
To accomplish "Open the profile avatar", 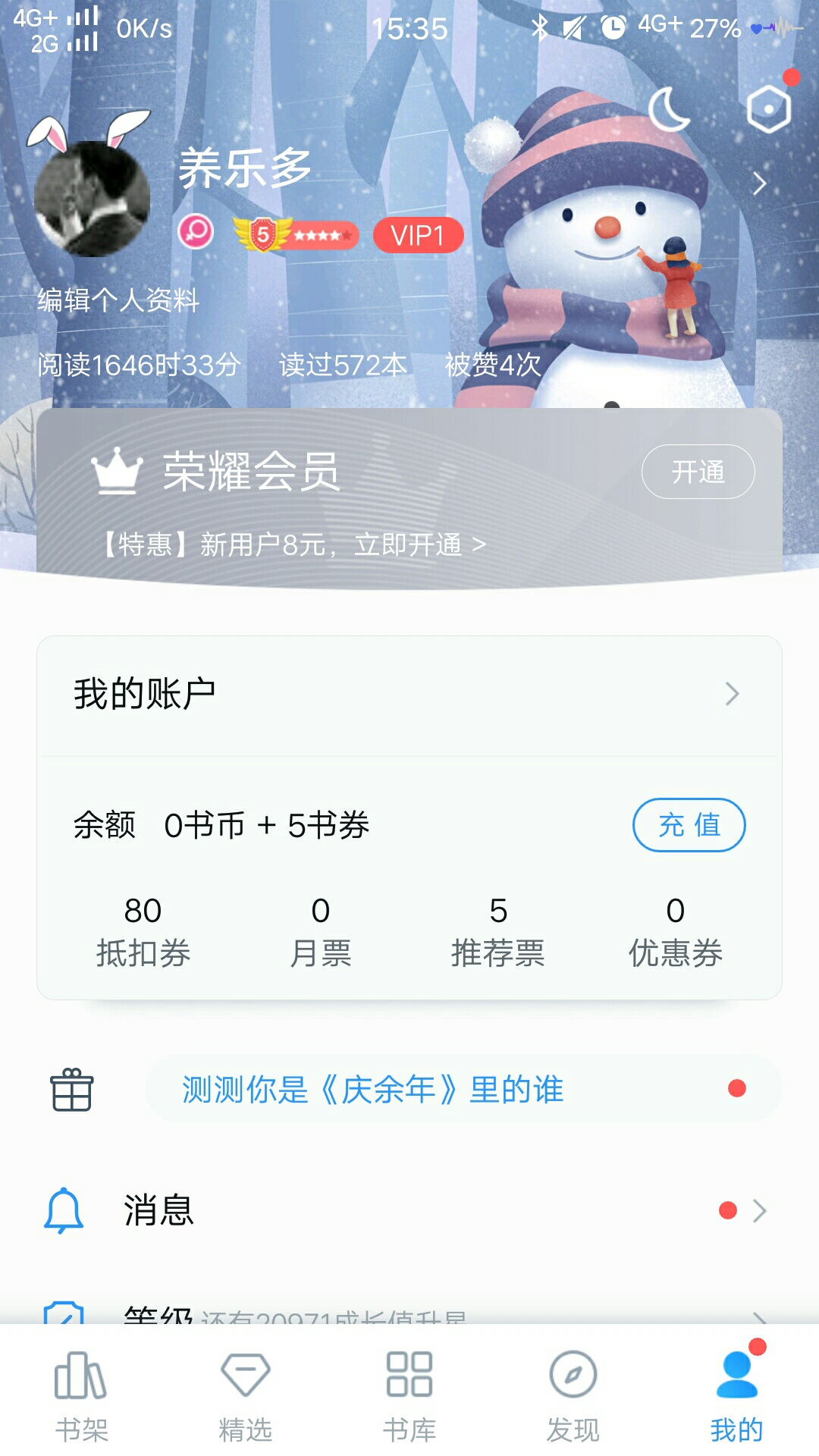I will [92, 199].
